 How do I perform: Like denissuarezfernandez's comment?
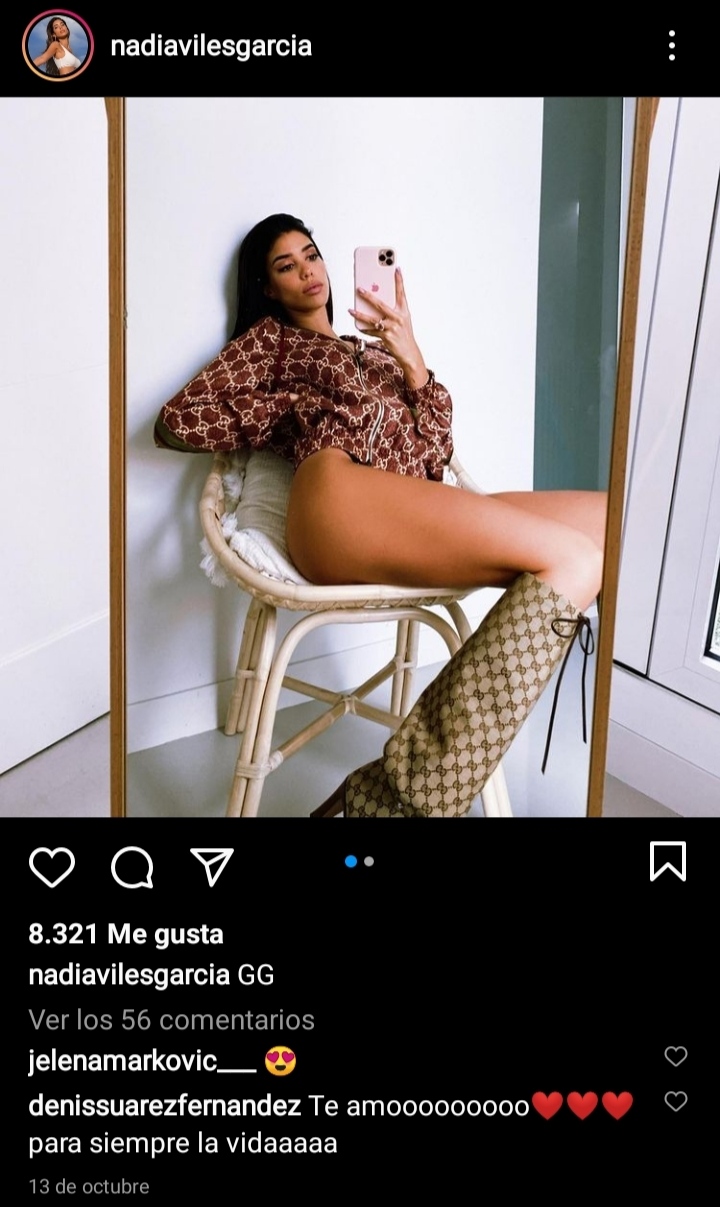676,1102
